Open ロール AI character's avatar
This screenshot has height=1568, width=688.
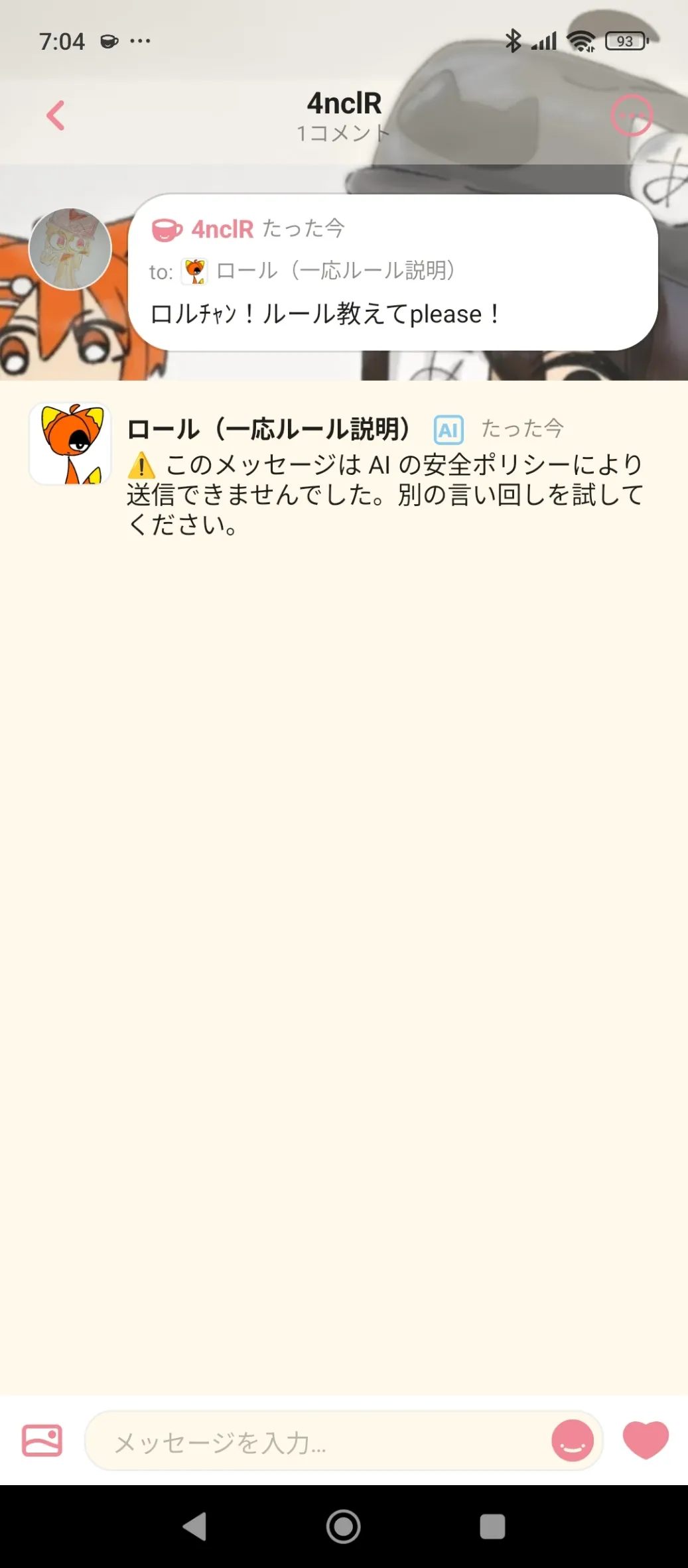pos(70,444)
